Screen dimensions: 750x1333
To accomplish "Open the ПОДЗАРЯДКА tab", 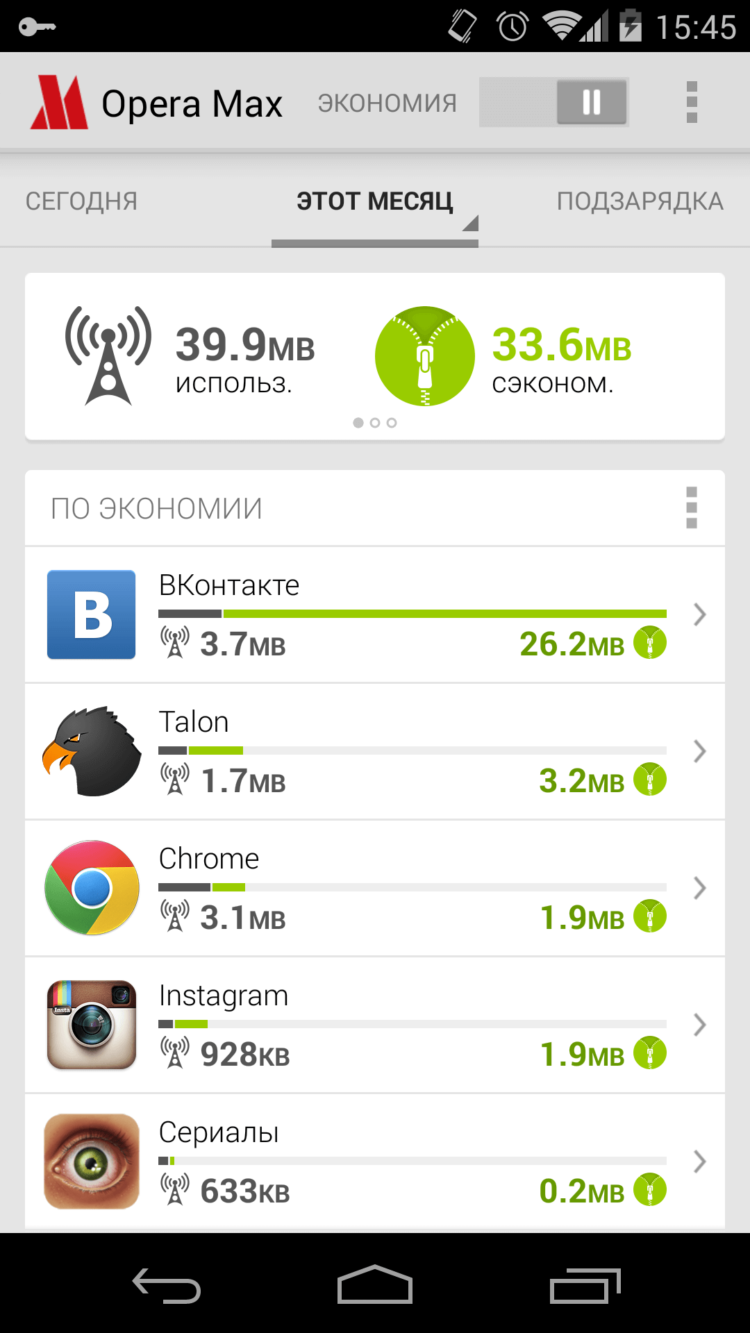I will click(641, 200).
